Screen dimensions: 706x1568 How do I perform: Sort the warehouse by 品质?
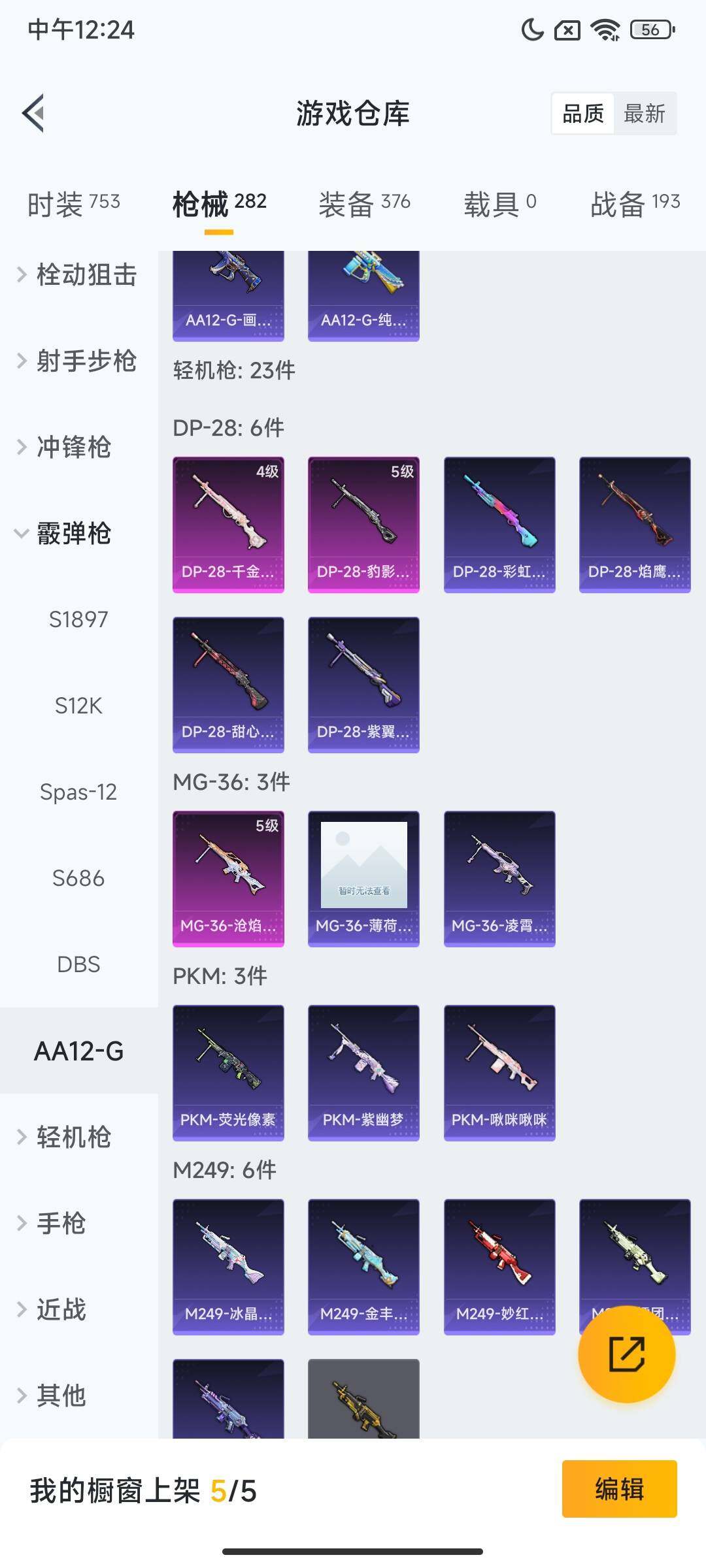point(583,114)
